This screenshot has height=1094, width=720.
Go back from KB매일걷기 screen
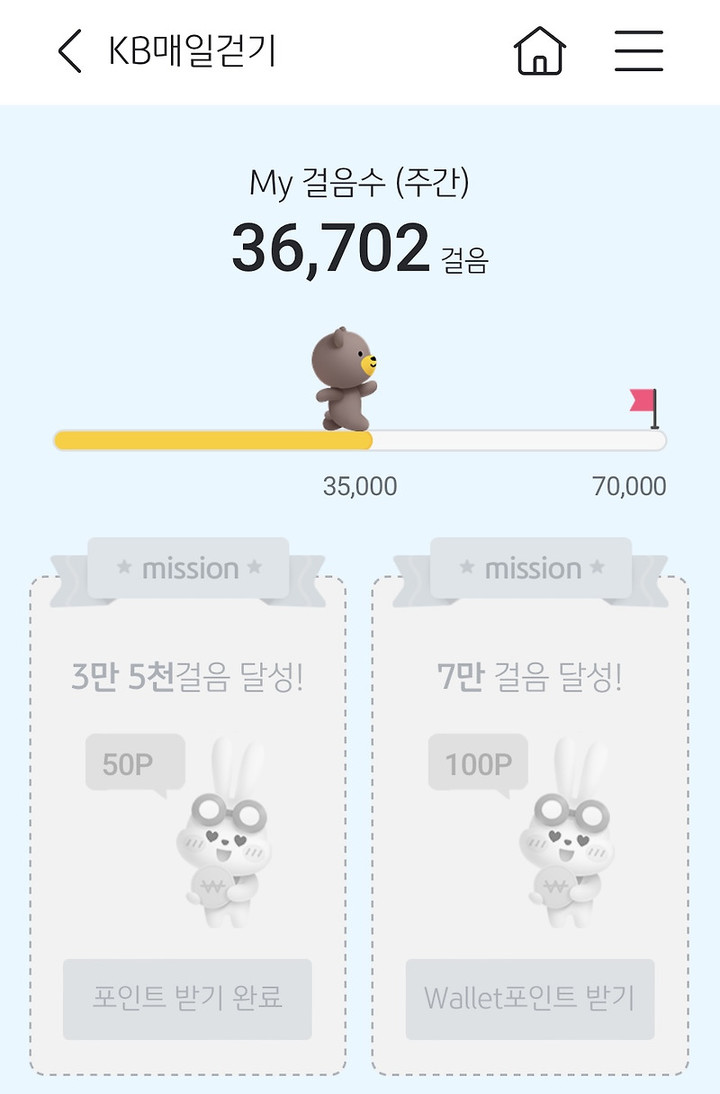[x=69, y=51]
